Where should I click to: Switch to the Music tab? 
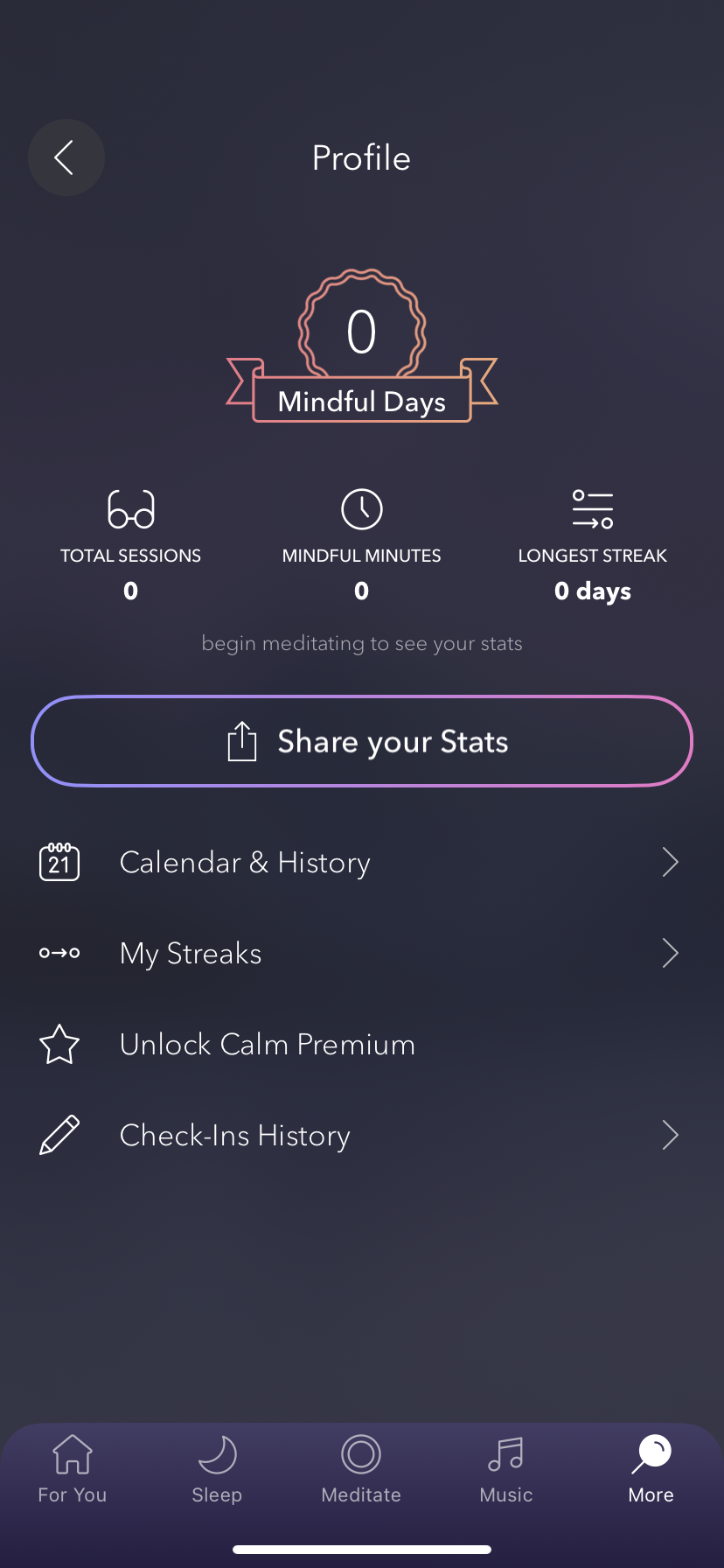click(505, 1470)
